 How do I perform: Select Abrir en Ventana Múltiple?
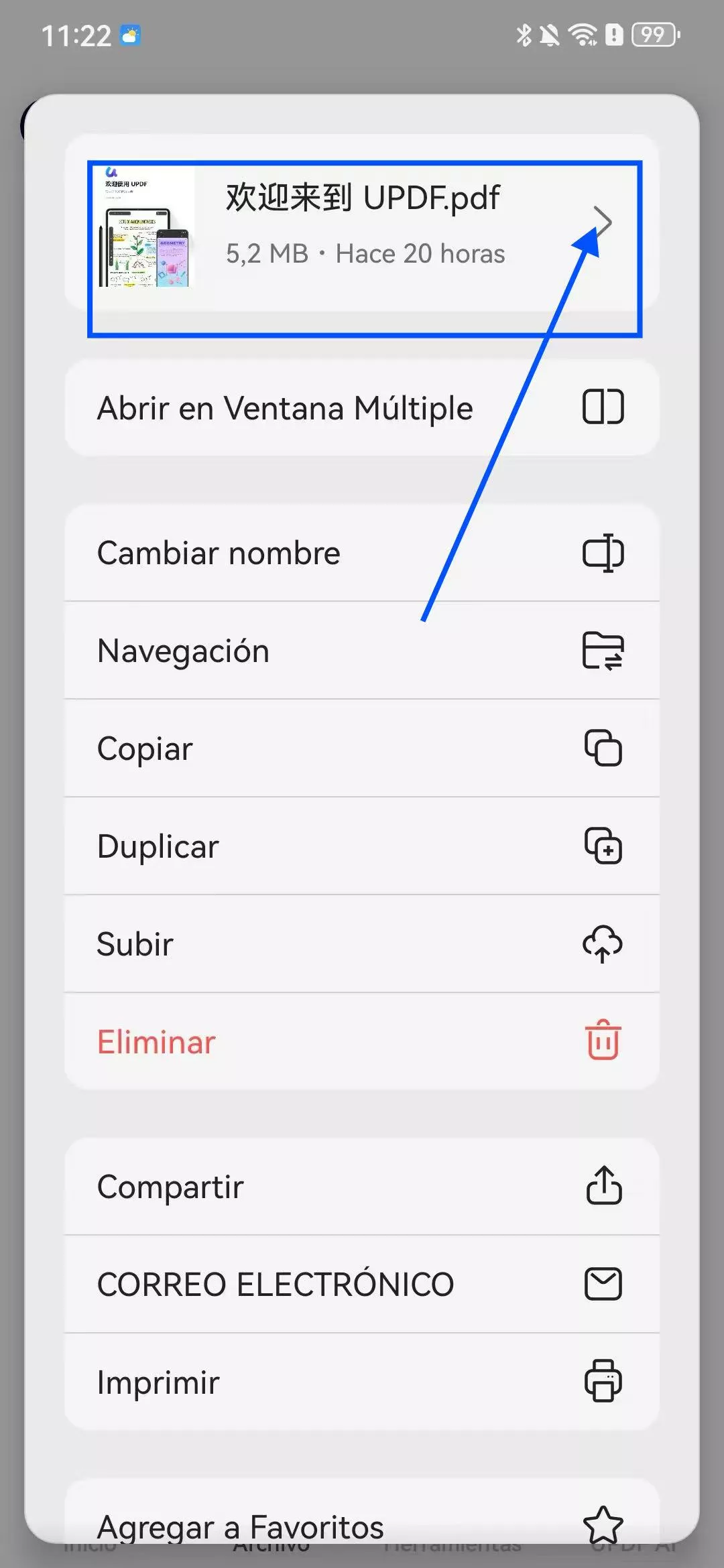pos(362,408)
